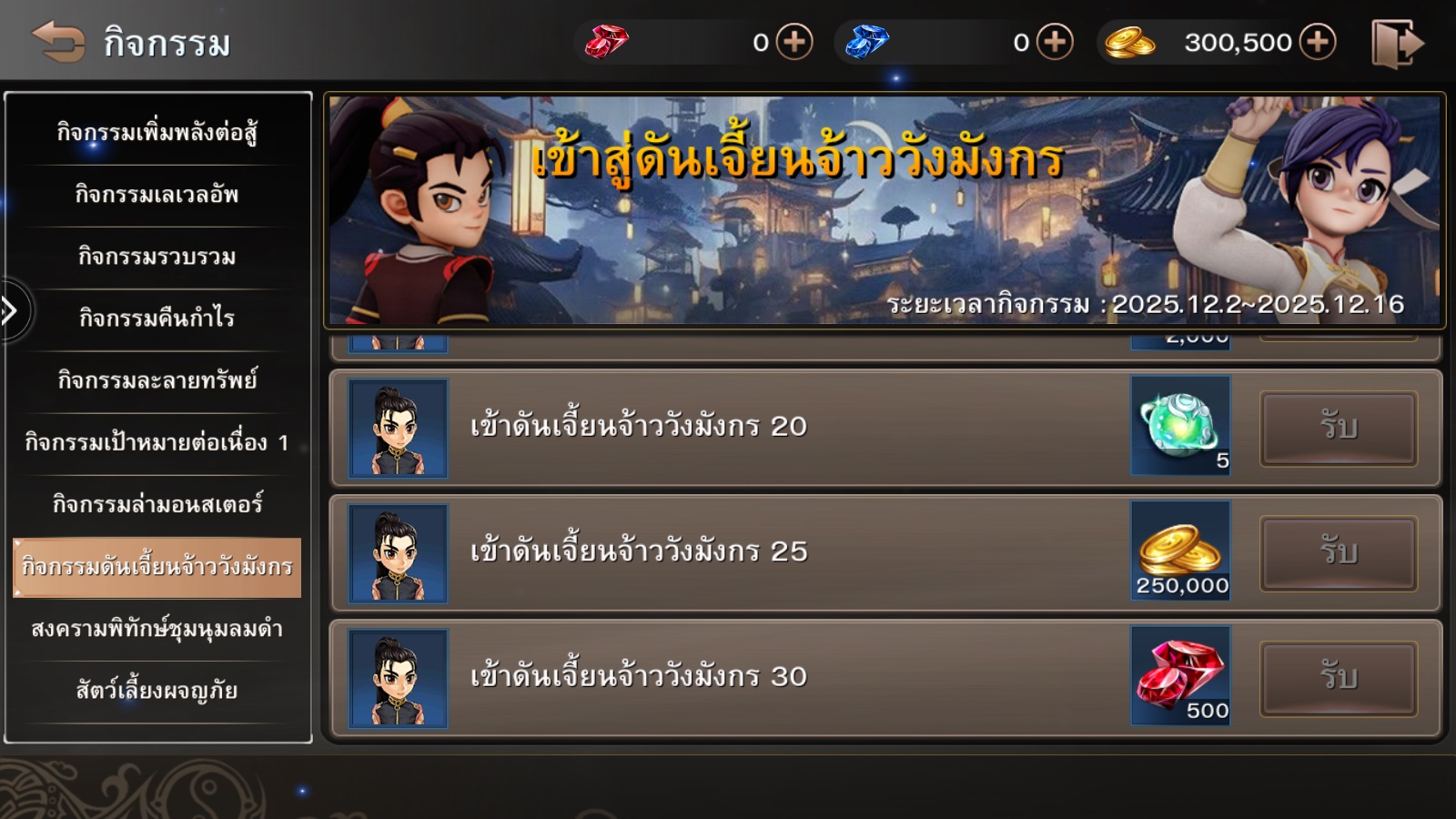Tap the exit door icon

(1397, 43)
